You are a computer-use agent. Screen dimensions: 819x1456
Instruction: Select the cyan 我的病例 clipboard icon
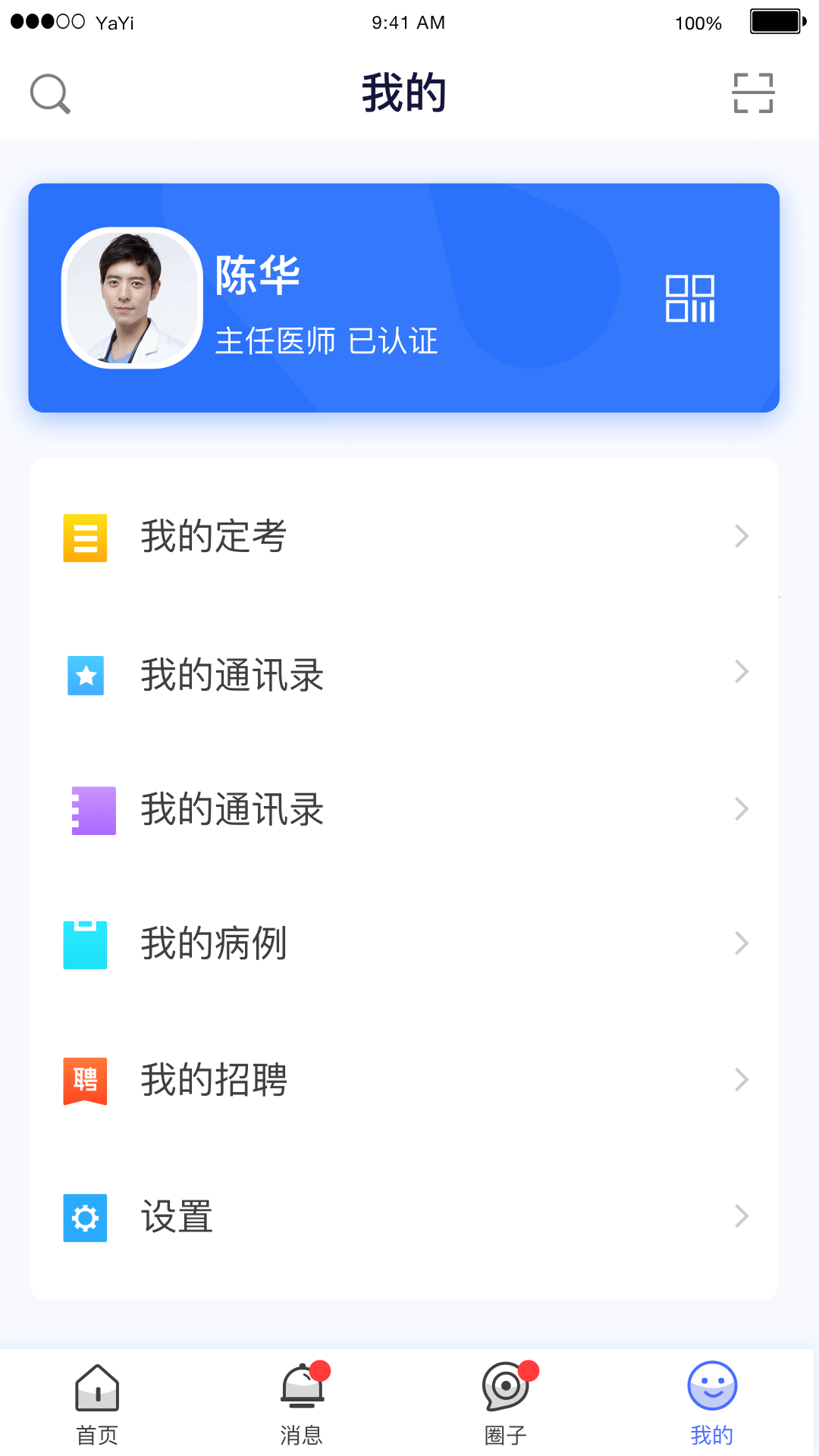[85, 944]
